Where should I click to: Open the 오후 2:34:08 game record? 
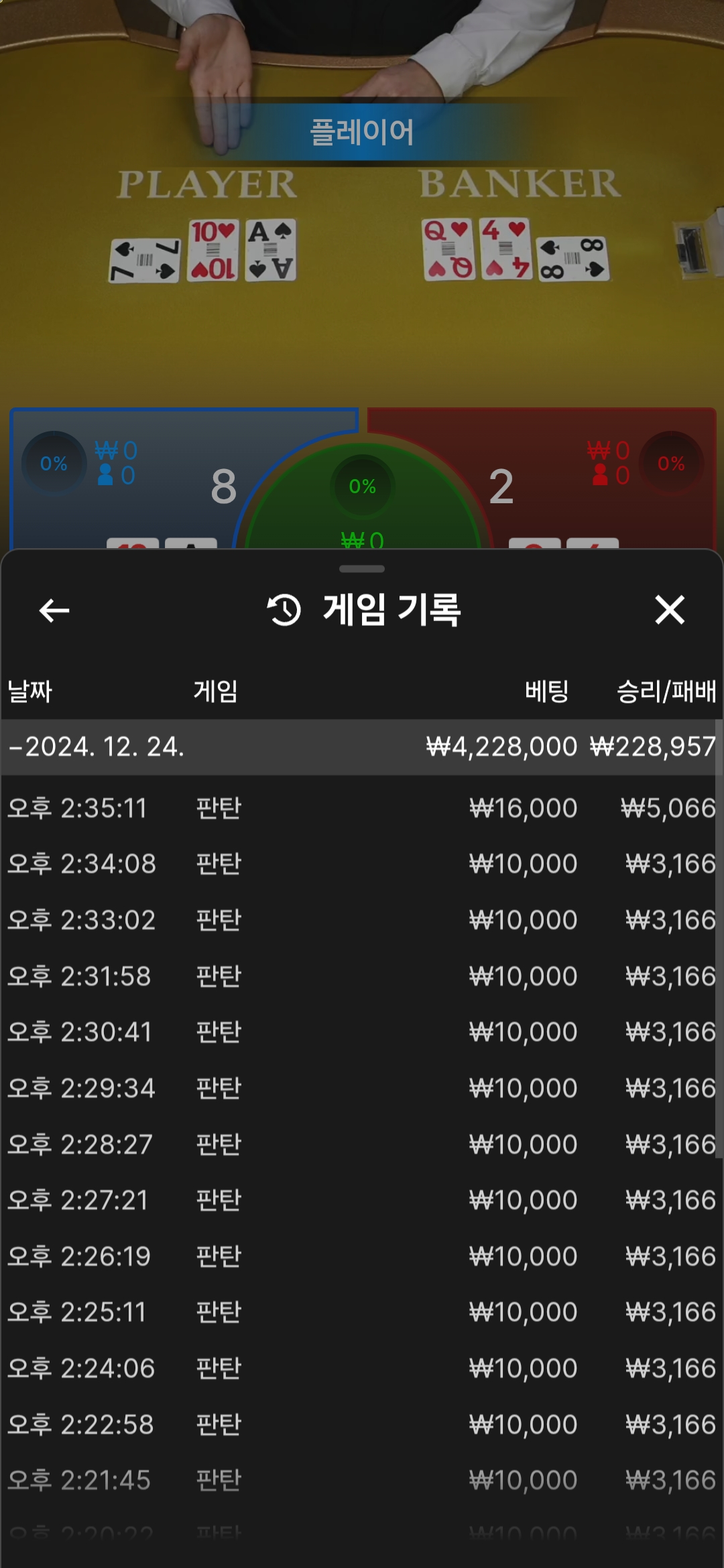[361, 864]
